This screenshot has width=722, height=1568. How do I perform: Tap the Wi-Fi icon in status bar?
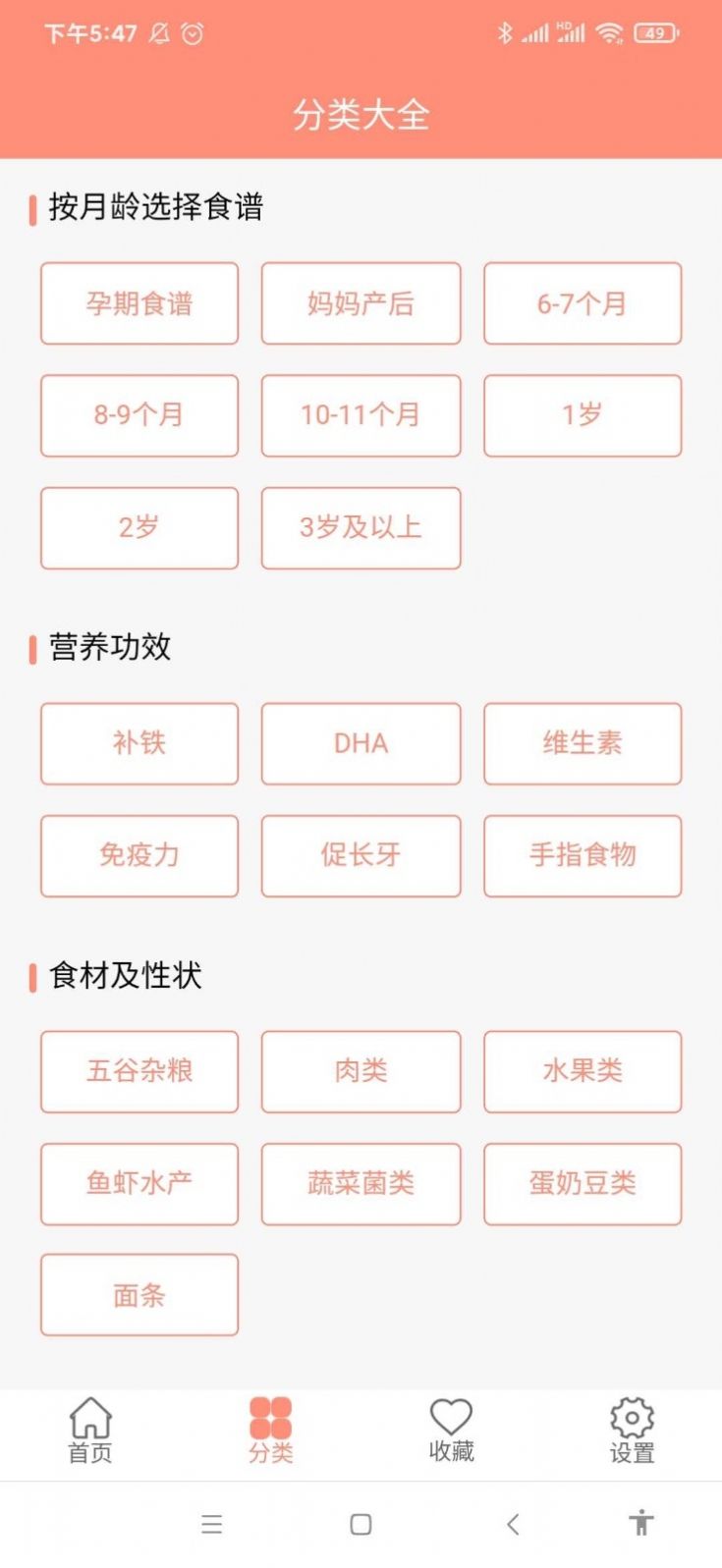pyautogui.click(x=610, y=32)
